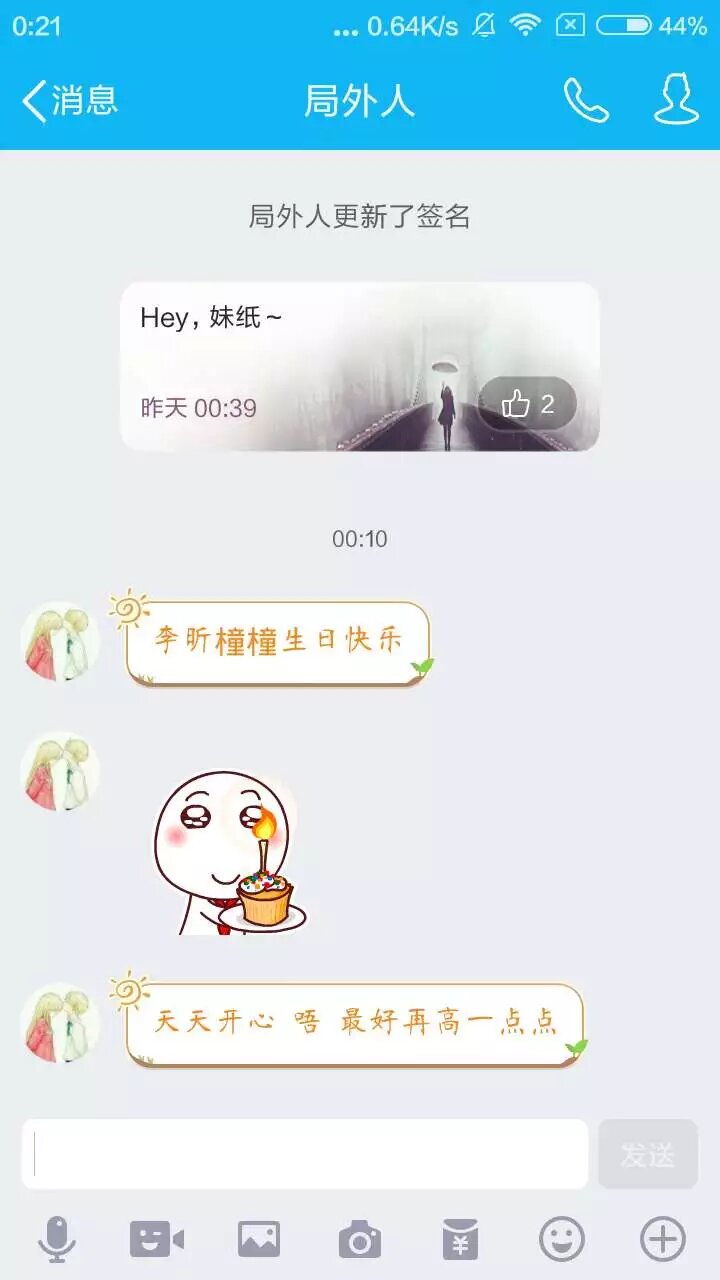Viewport: 720px width, 1280px height.
Task: Start a video call from the toolbar
Action: point(157,1240)
